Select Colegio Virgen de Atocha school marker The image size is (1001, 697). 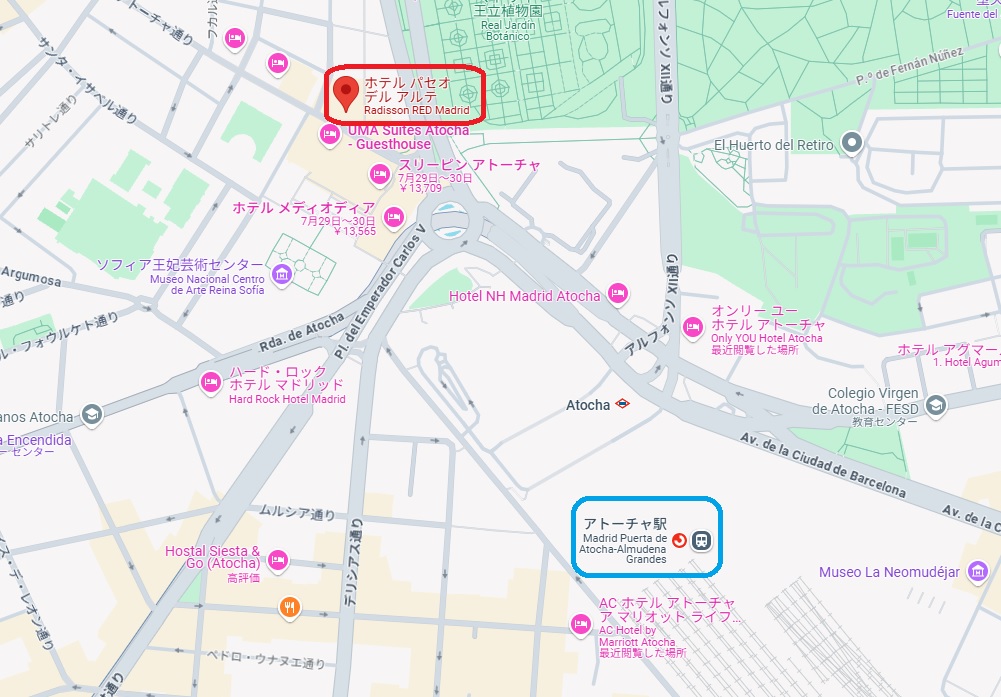[936, 405]
